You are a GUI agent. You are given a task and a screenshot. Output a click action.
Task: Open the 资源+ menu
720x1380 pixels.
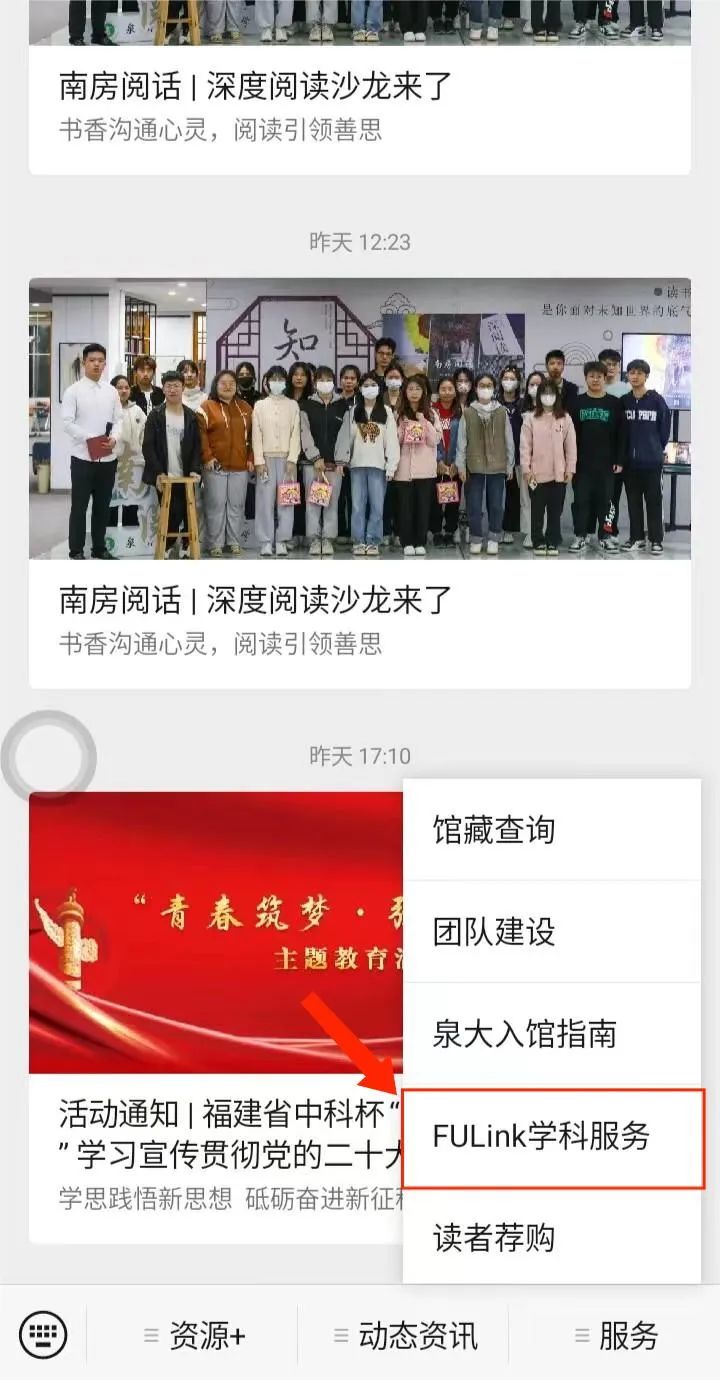tap(193, 1335)
